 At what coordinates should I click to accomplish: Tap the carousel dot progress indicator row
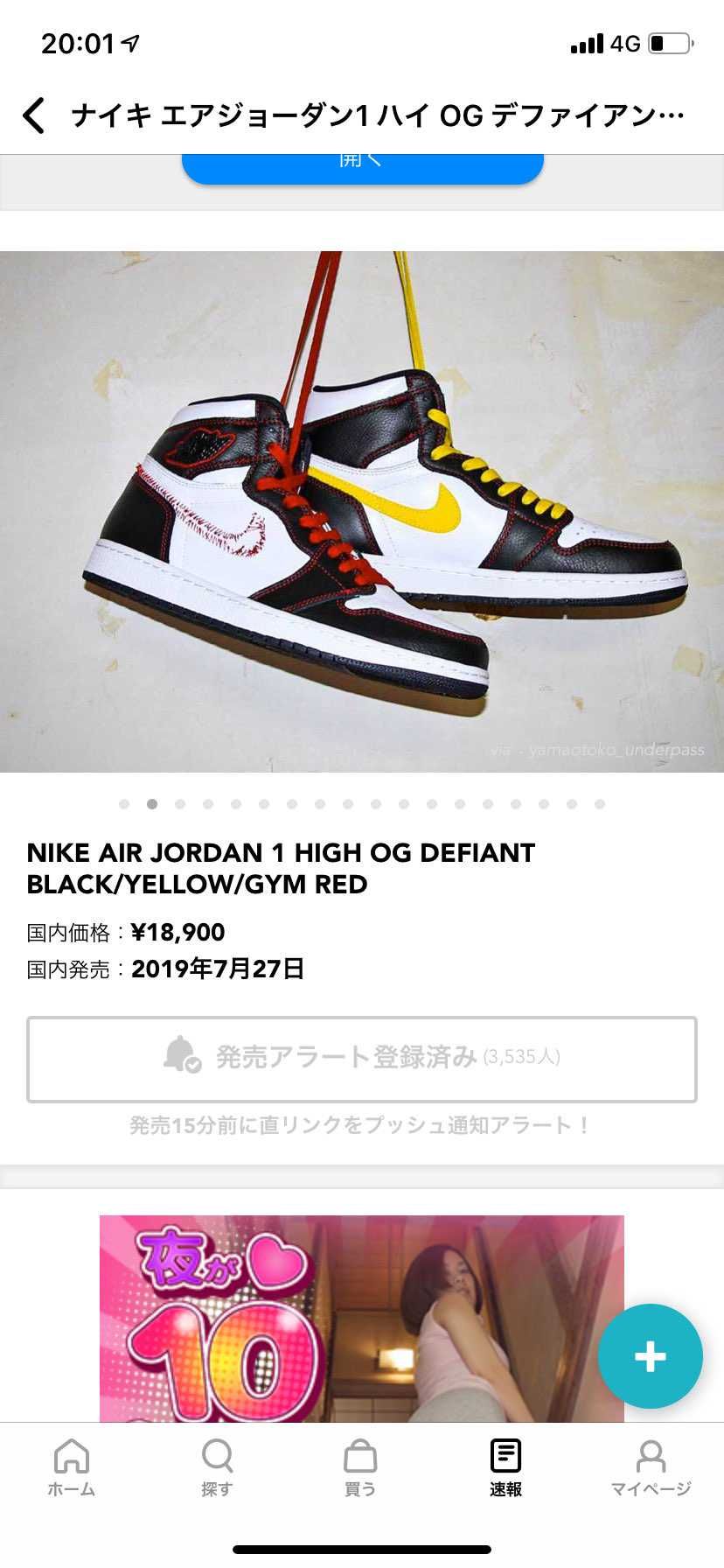[362, 801]
